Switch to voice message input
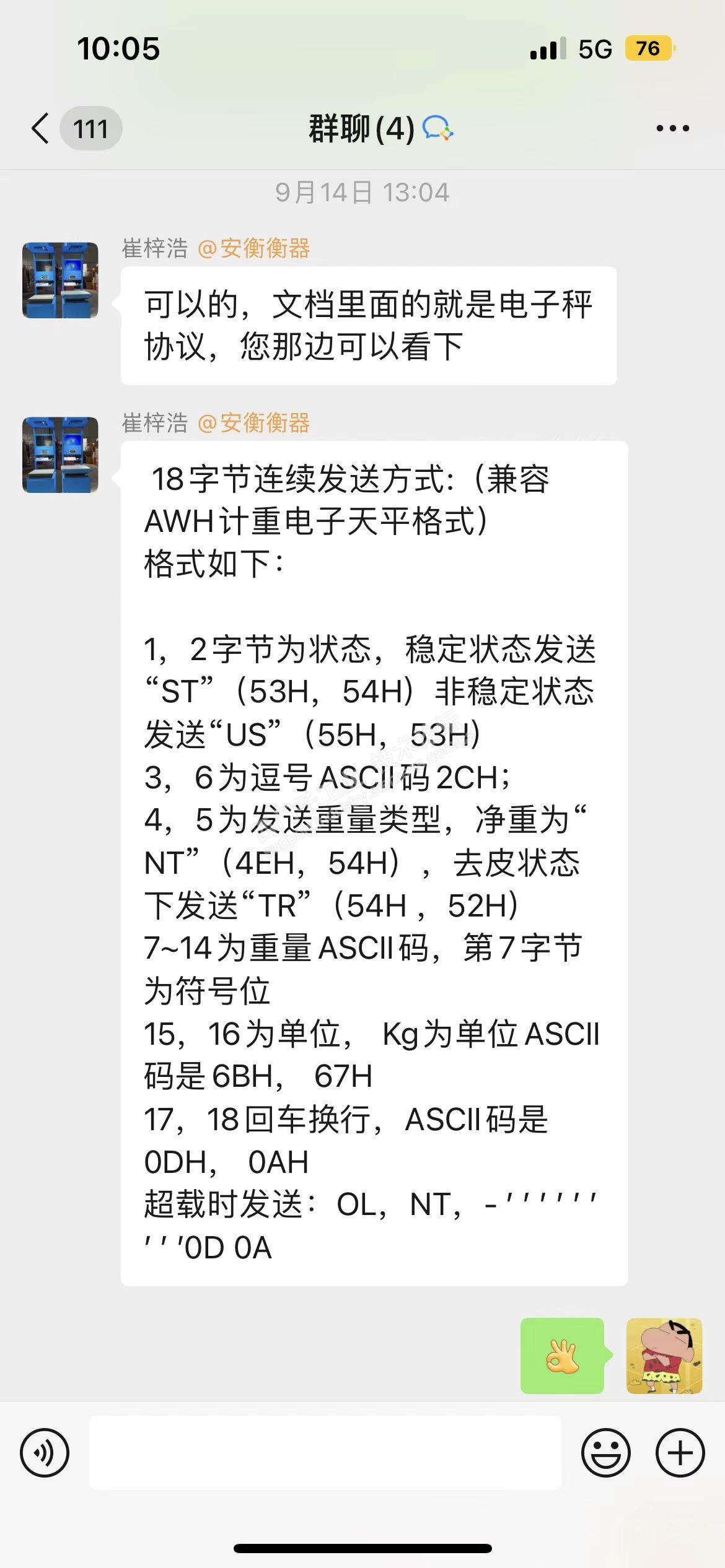Screen dimensions: 725x1568 click(x=45, y=1452)
